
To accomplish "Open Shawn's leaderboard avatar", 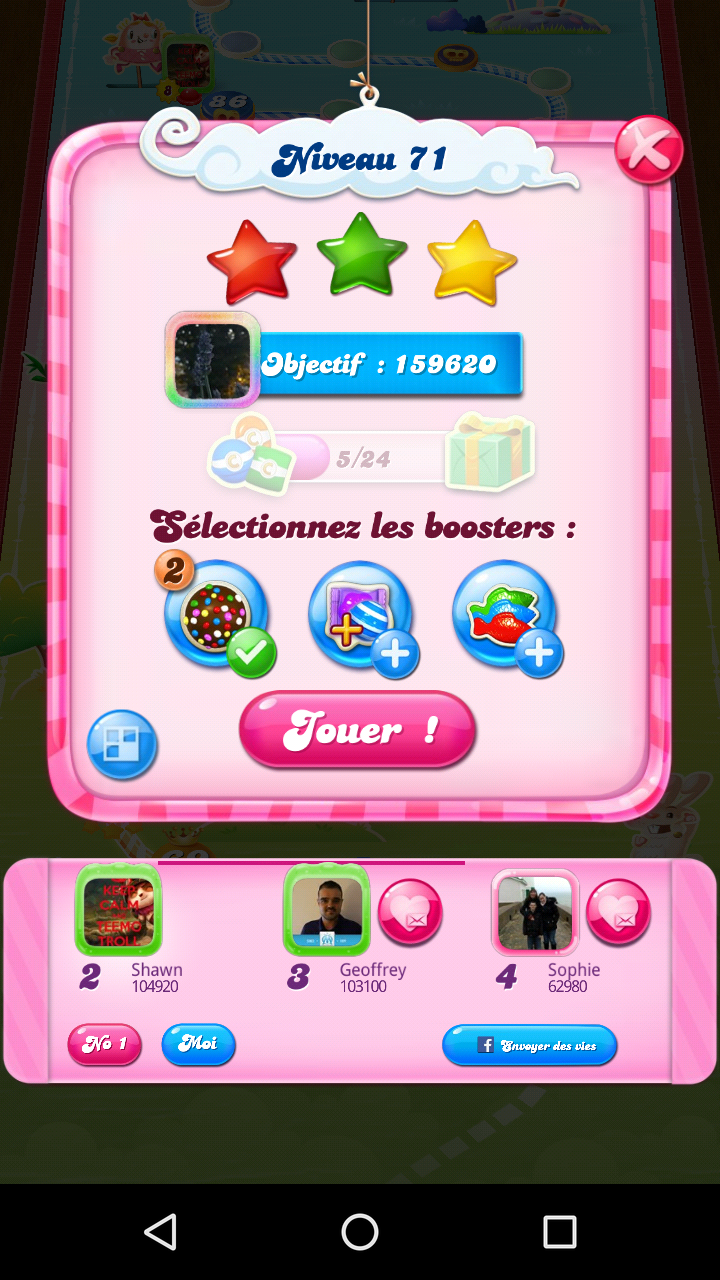I will [x=118, y=910].
